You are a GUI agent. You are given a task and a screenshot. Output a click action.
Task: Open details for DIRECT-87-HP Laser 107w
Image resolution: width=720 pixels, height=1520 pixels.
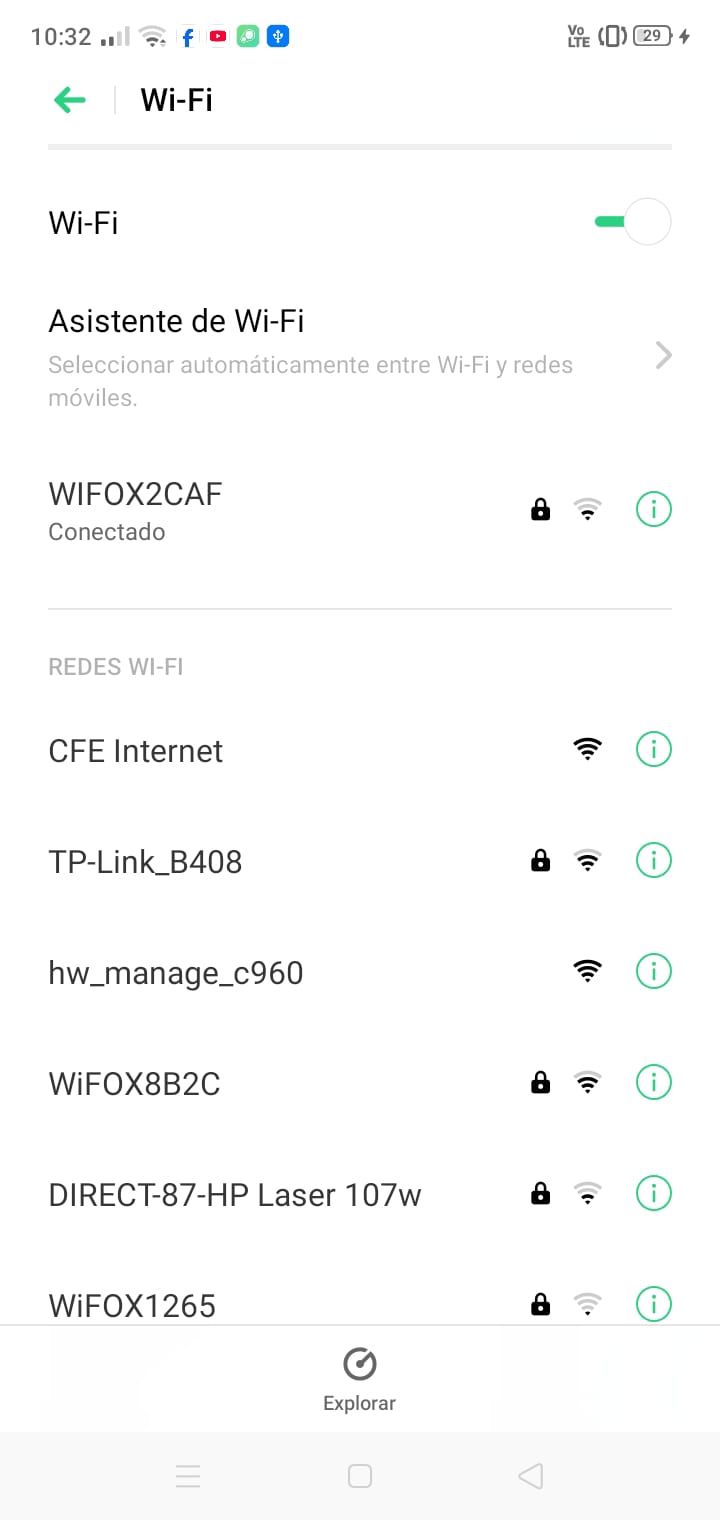(x=654, y=1193)
